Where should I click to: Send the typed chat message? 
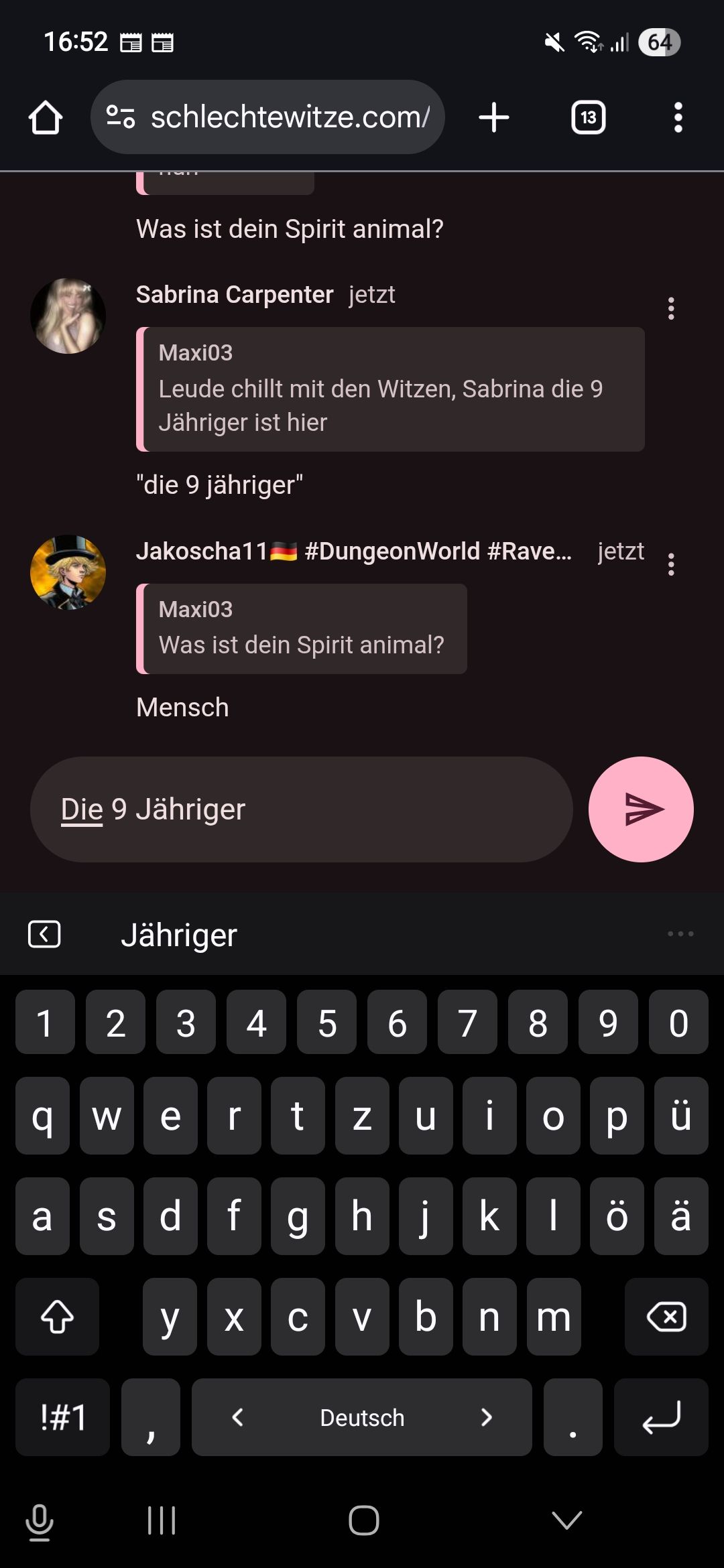tap(640, 809)
